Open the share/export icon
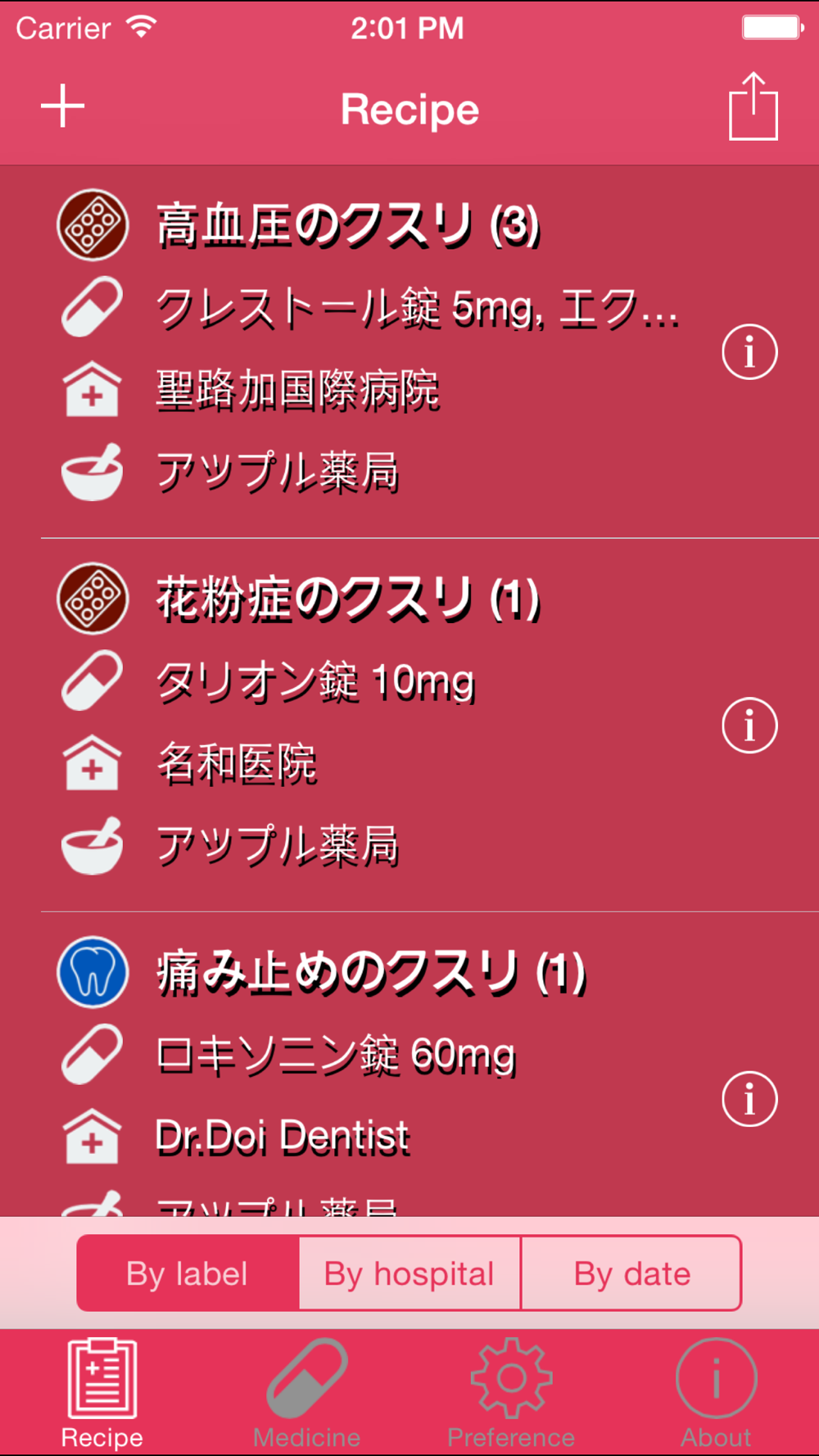 tap(753, 106)
